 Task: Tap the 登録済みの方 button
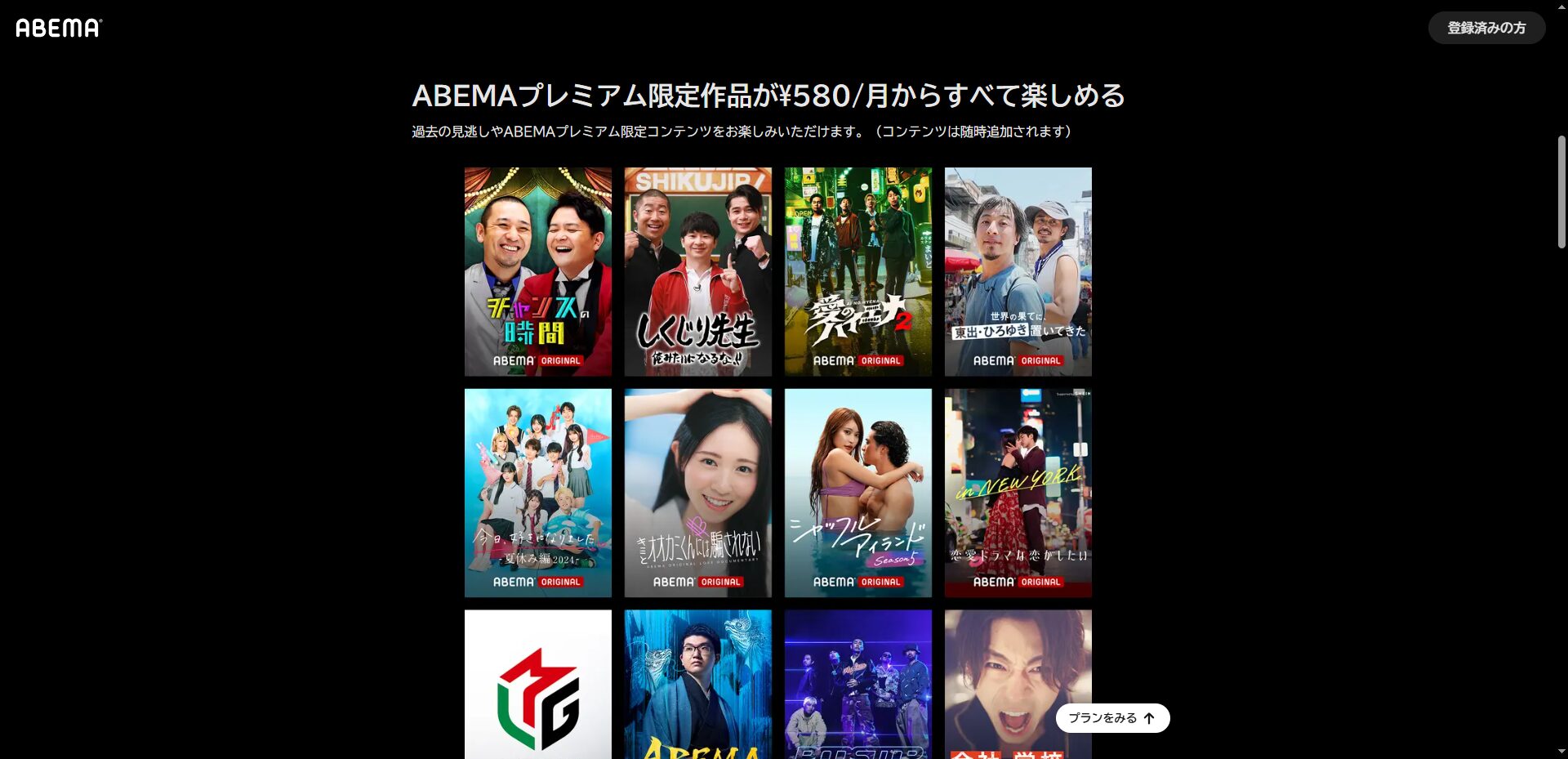(x=1486, y=28)
